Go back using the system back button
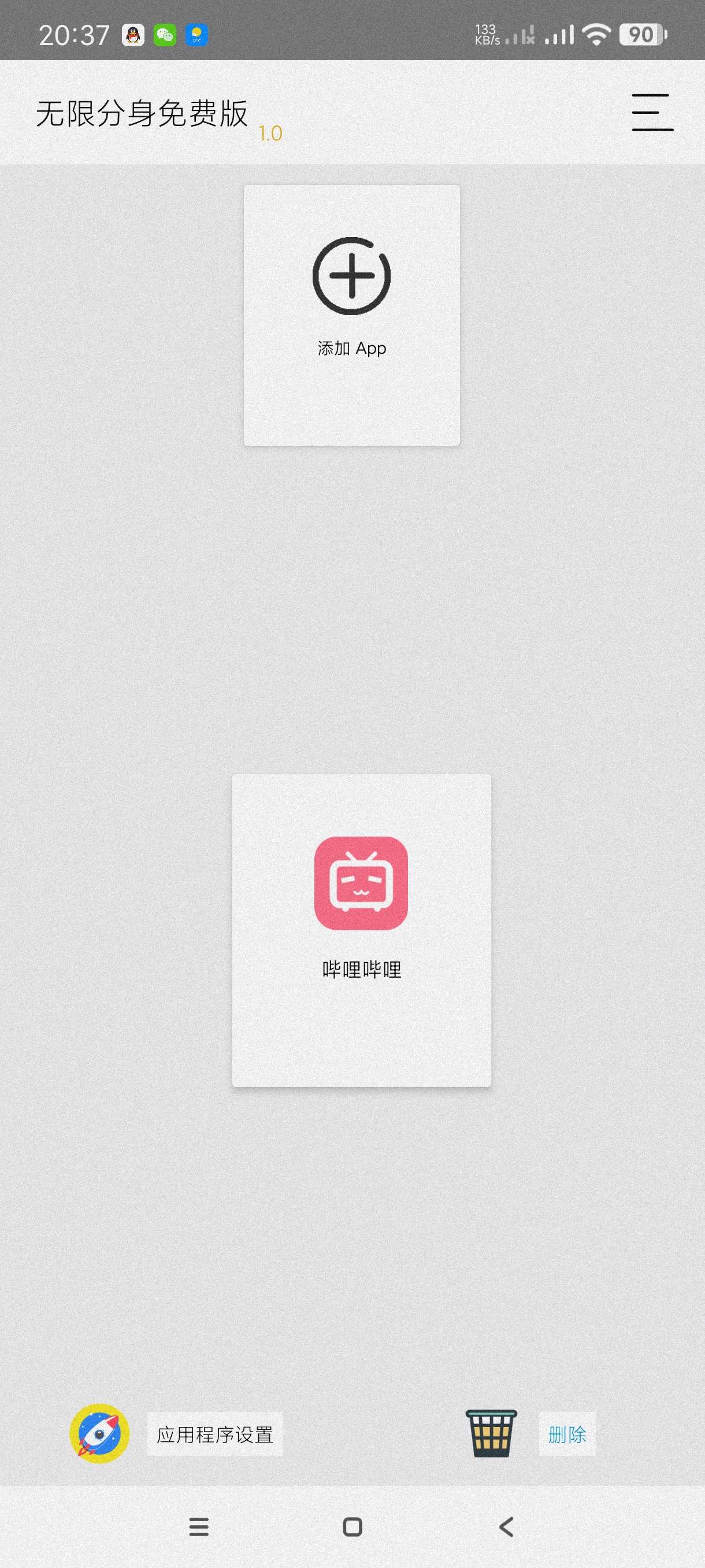 (506, 1526)
